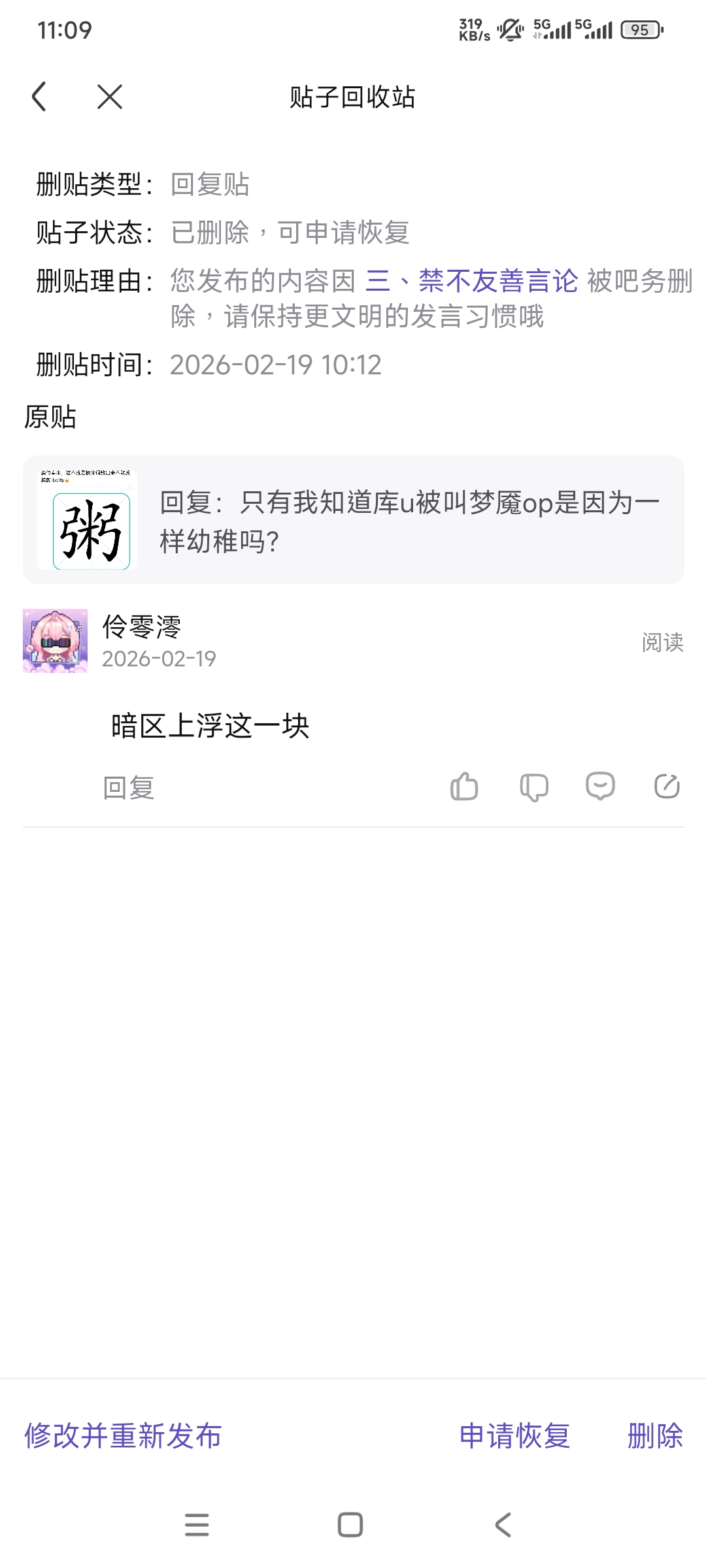
Task: Open 伶零澪's profile avatar
Action: (x=56, y=641)
